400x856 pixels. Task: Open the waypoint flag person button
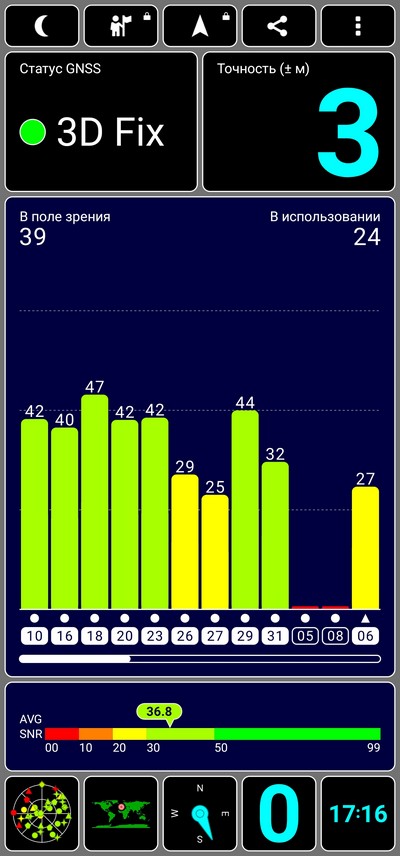click(121, 26)
